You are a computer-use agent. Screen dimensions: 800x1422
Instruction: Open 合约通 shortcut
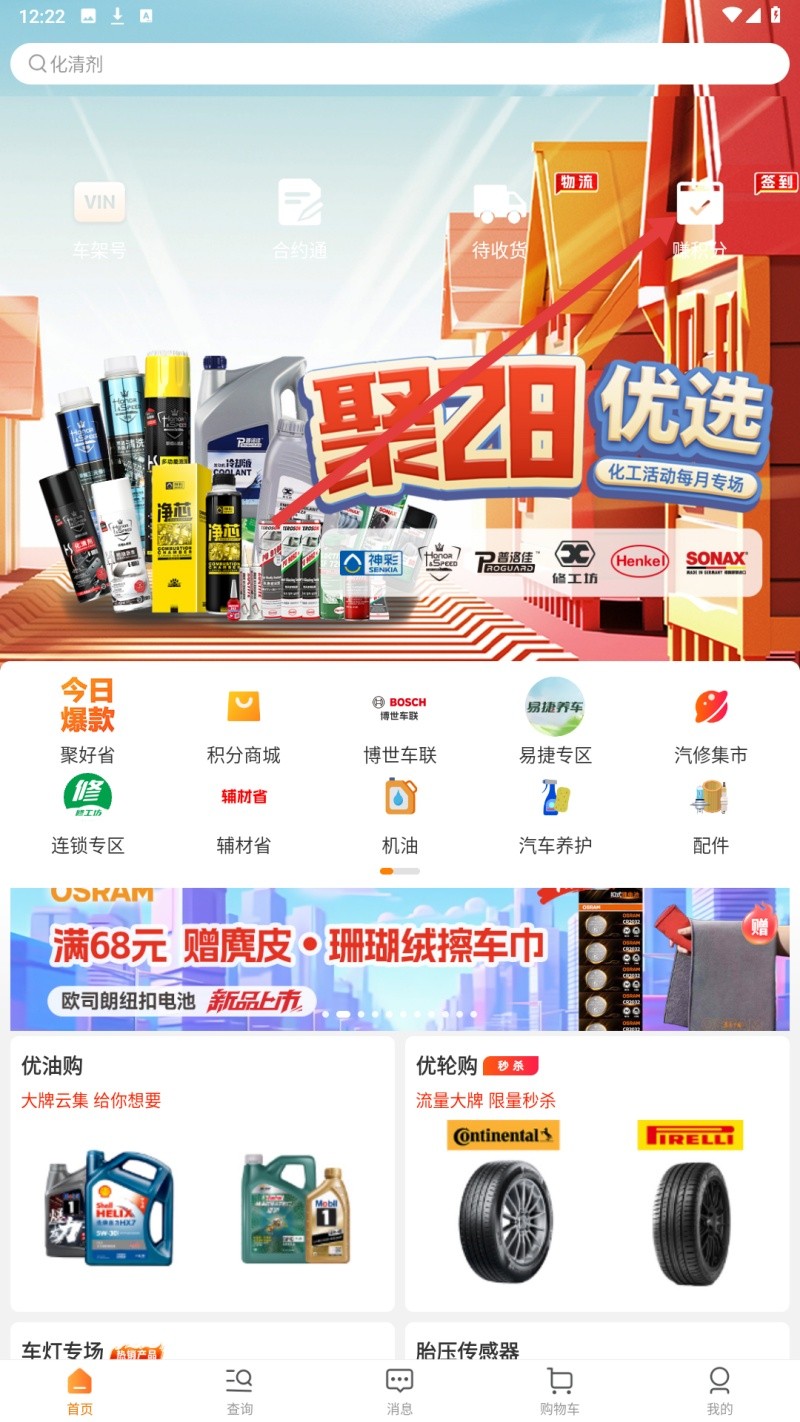tap(299, 218)
